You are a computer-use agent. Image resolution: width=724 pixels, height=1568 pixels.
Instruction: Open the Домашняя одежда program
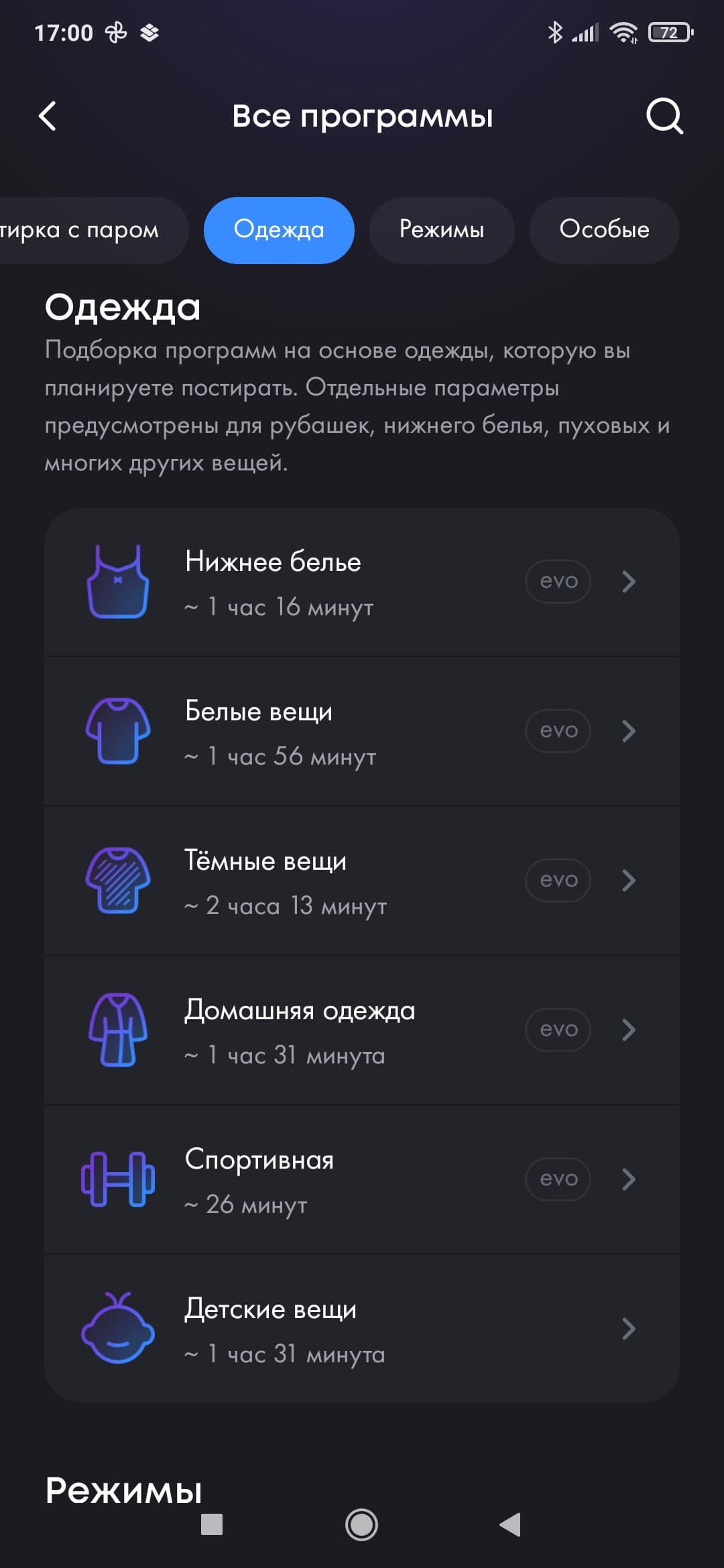(362, 1031)
